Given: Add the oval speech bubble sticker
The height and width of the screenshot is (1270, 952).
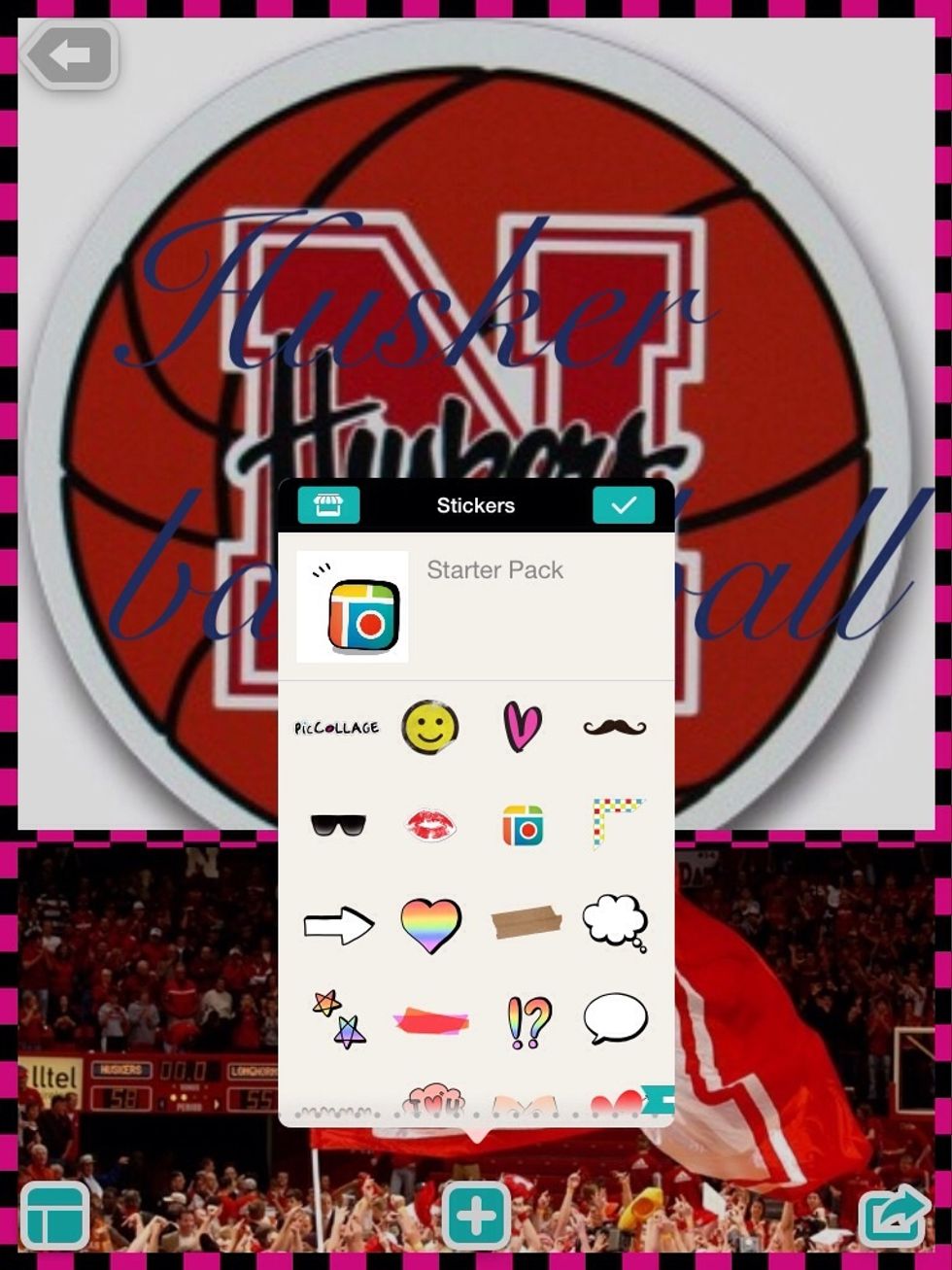Looking at the screenshot, I should click(x=615, y=1019).
